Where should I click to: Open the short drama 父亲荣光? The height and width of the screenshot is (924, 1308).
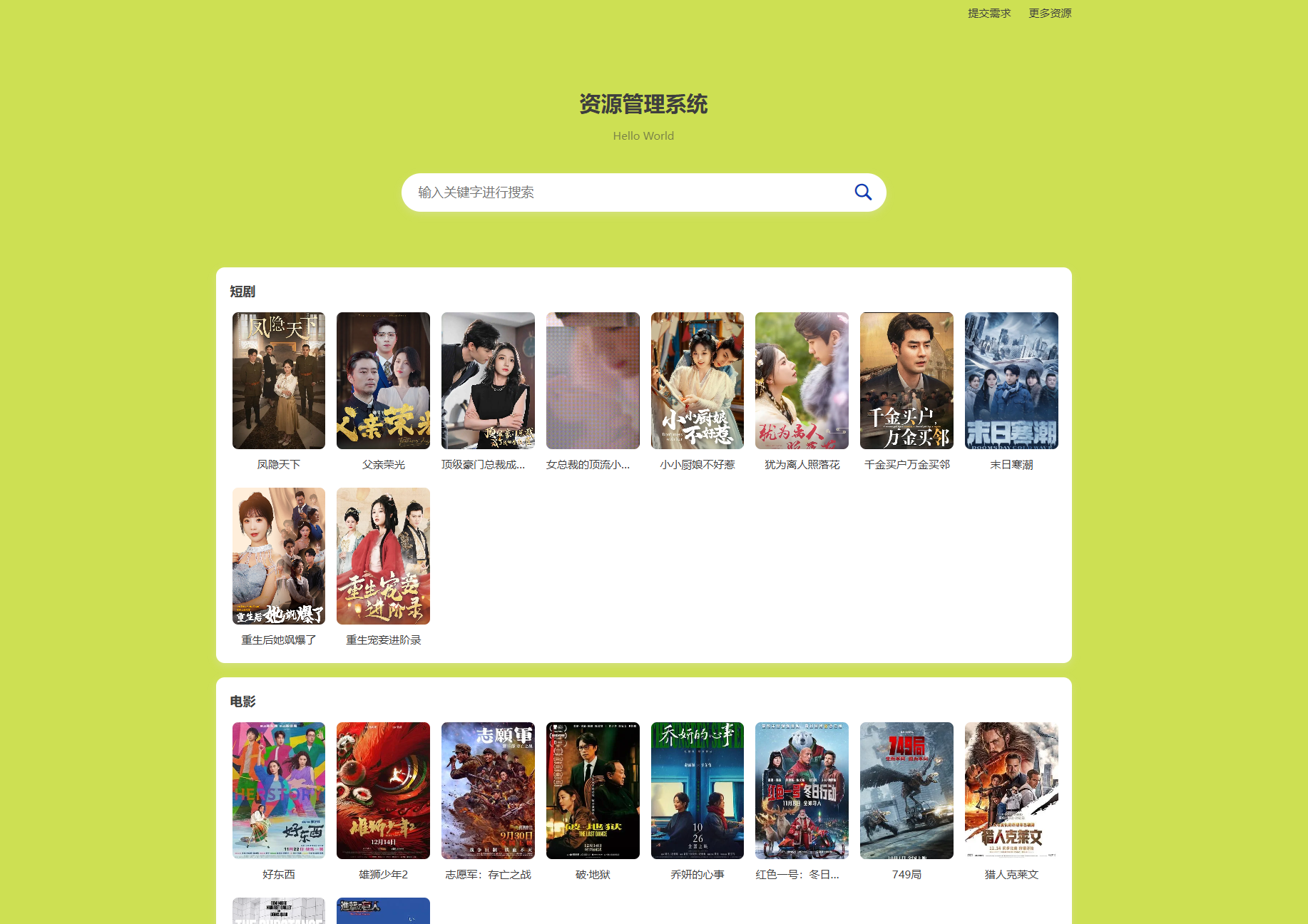coord(383,381)
